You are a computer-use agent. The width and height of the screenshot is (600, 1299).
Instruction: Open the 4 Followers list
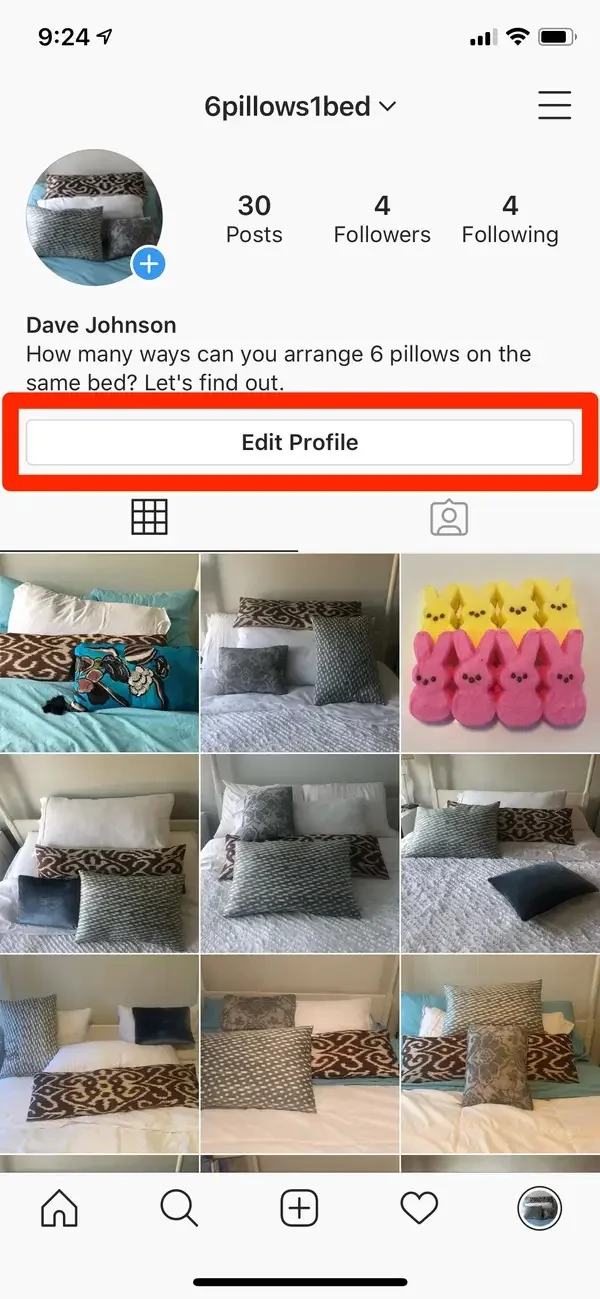(382, 219)
